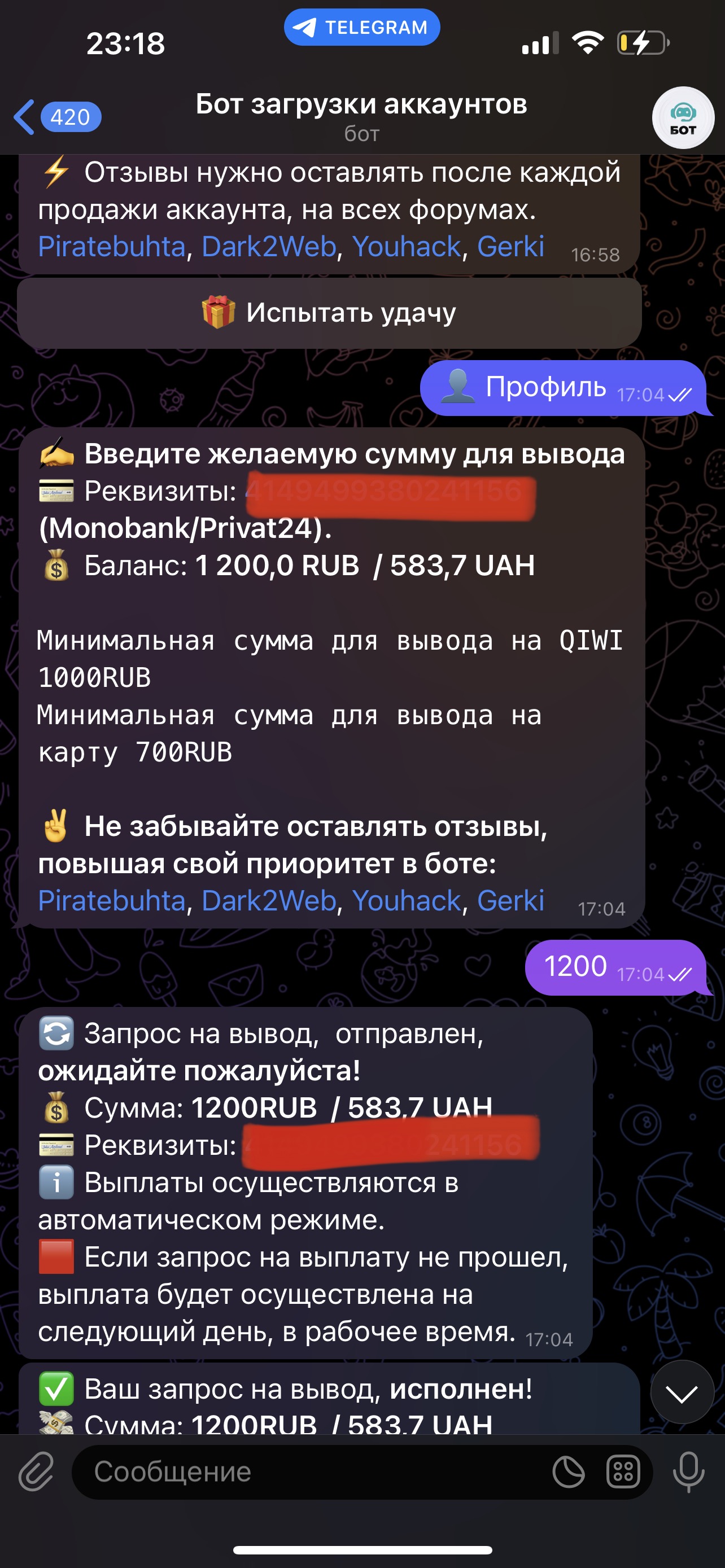Open Dark2Web link under Не забывайте оставлять отзывы
This screenshot has width=725, height=1568.
[x=268, y=901]
